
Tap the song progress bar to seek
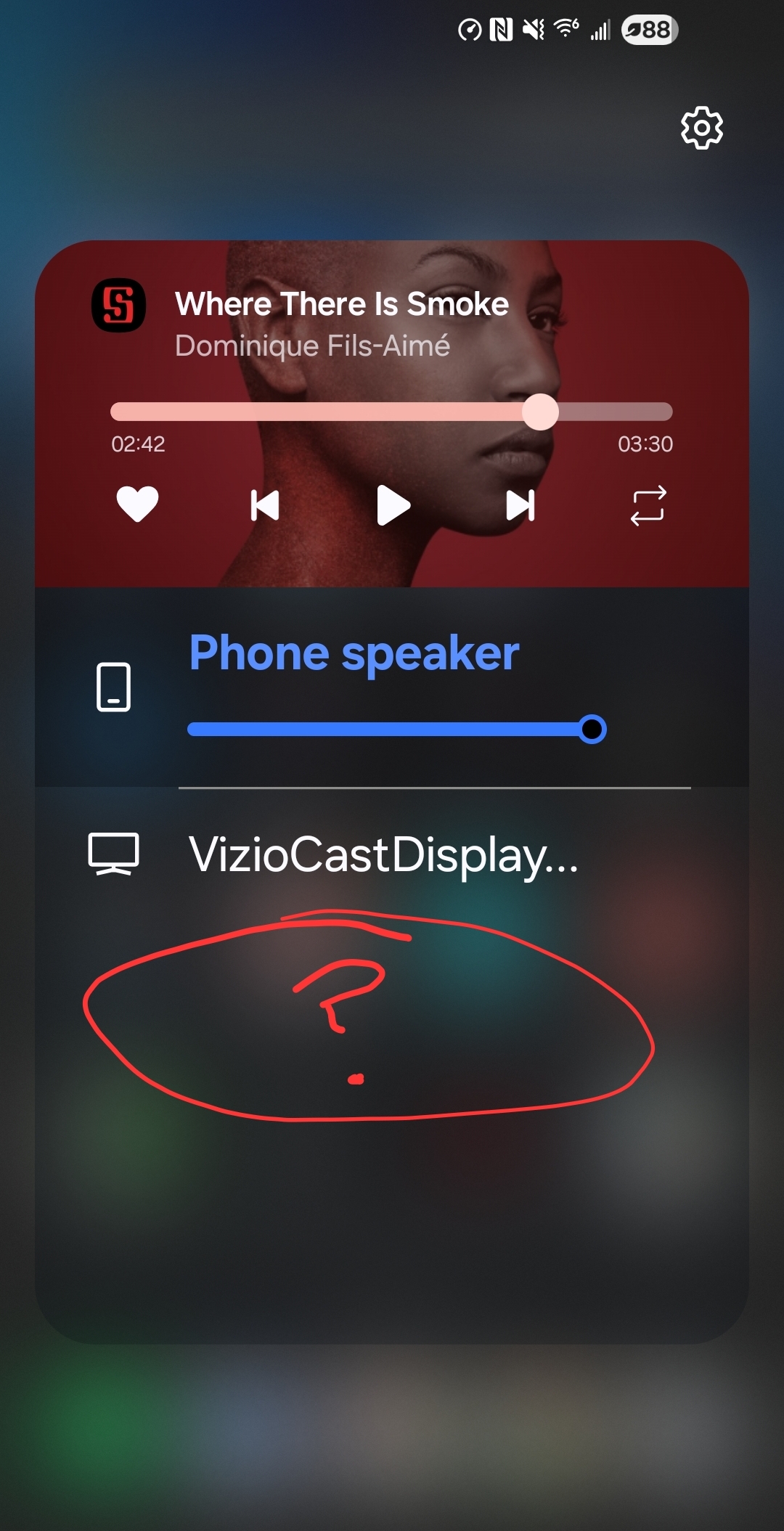pos(392,412)
